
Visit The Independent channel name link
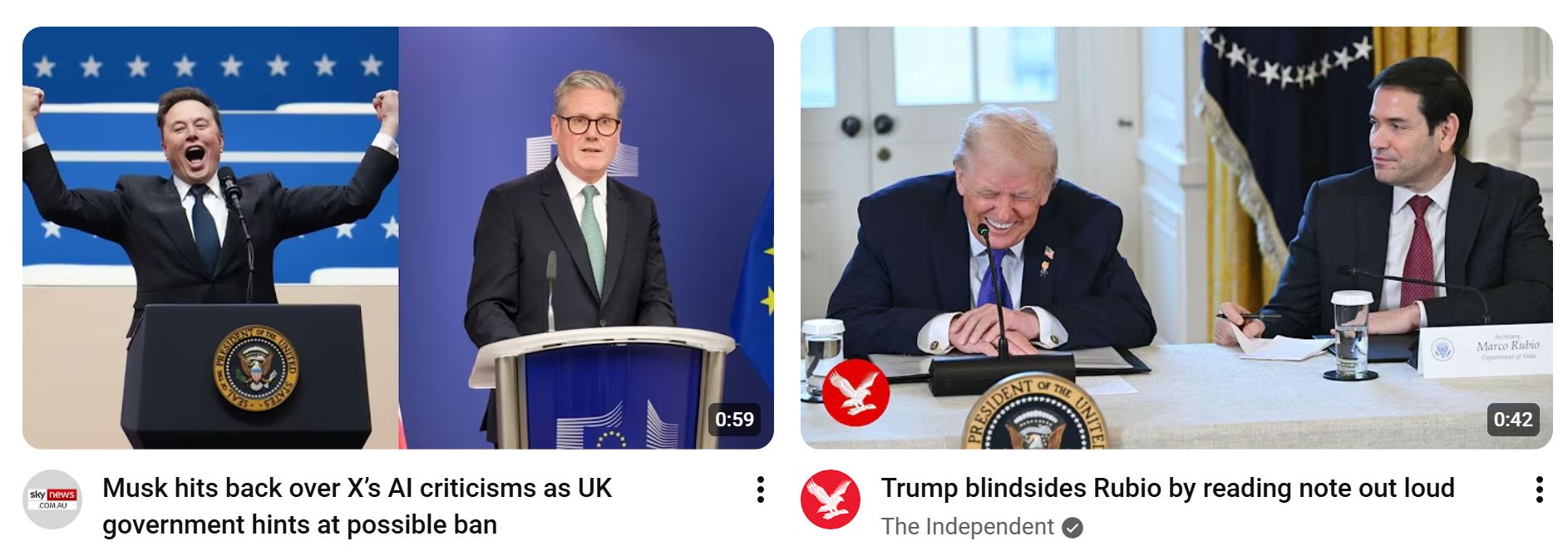coord(967,527)
